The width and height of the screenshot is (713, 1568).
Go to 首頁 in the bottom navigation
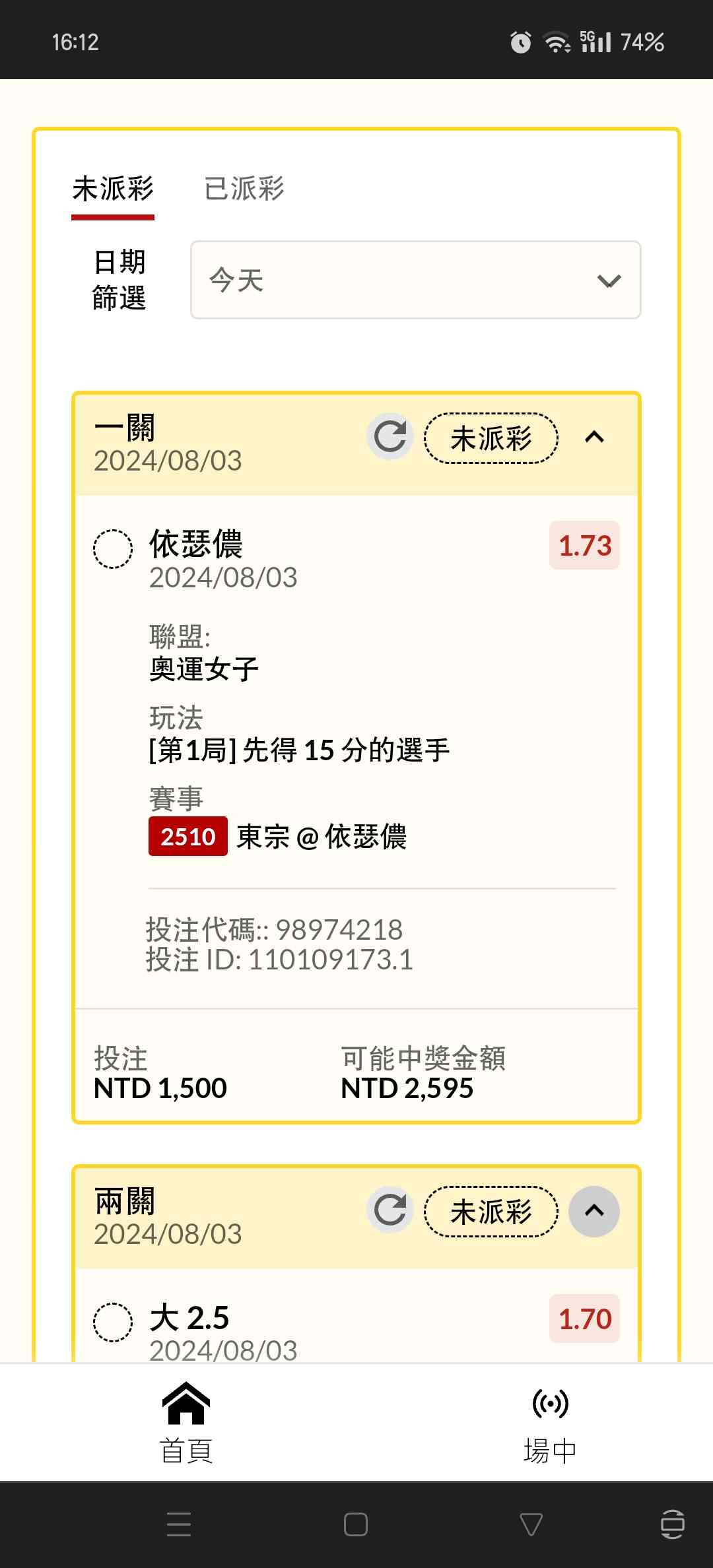coord(186,1422)
